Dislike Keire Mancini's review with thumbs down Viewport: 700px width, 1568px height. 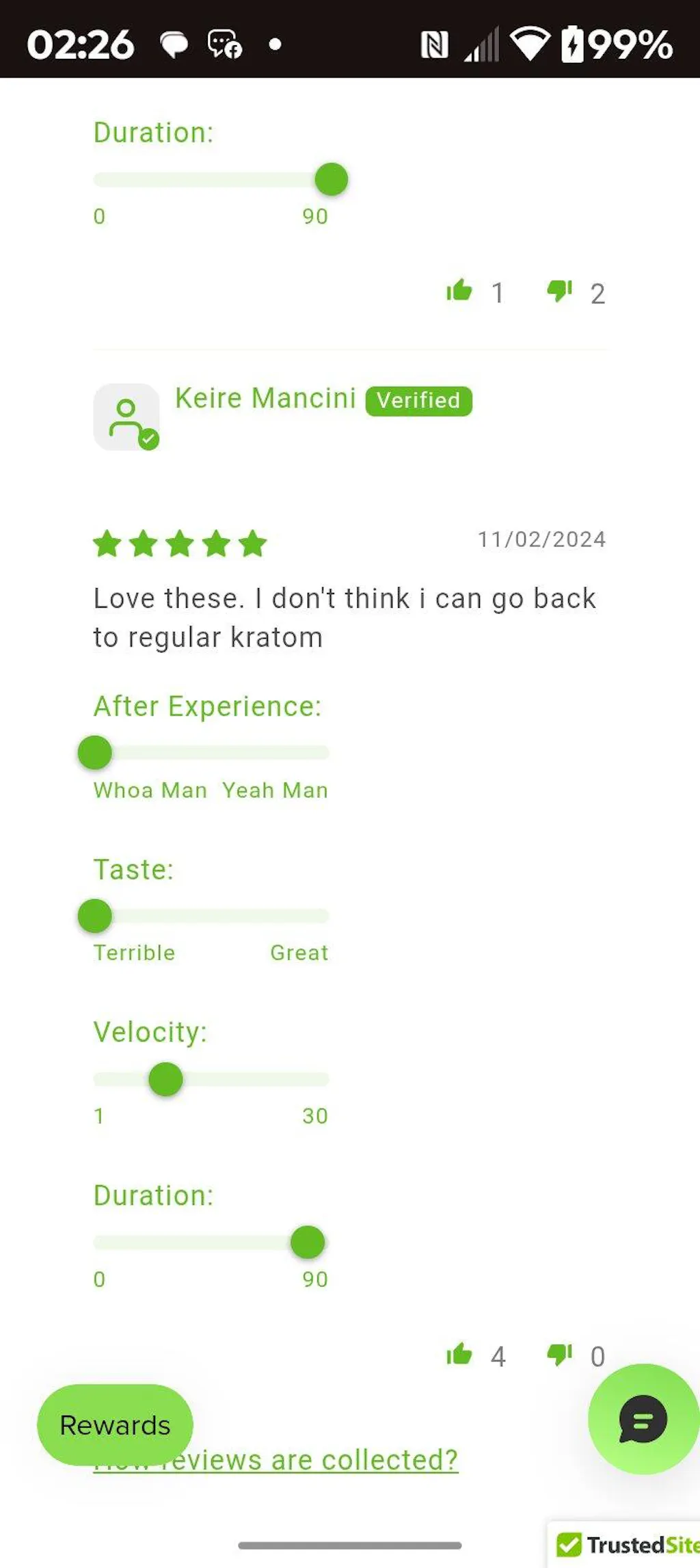click(x=559, y=1355)
